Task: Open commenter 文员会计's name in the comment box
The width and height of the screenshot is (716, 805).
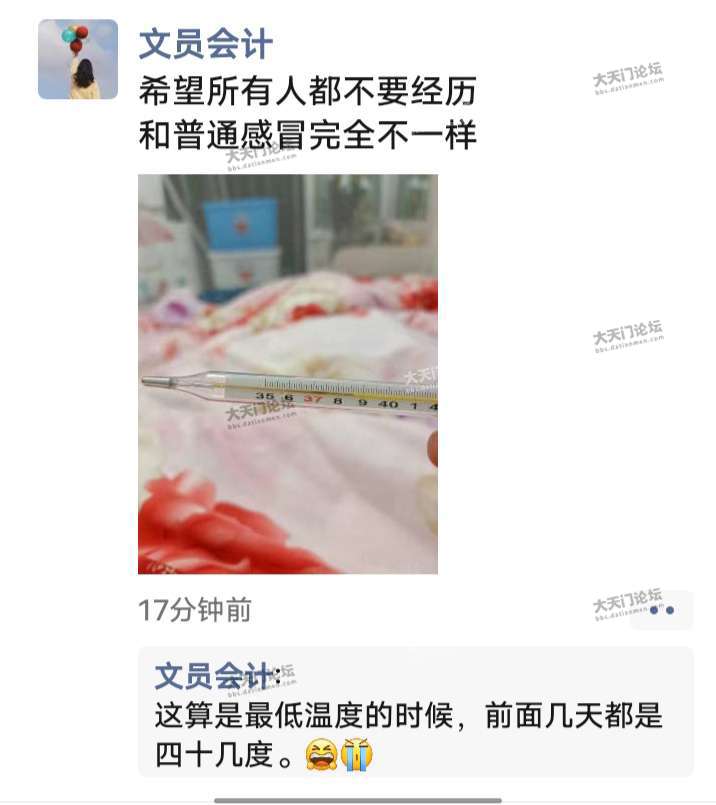Action: 213,676
